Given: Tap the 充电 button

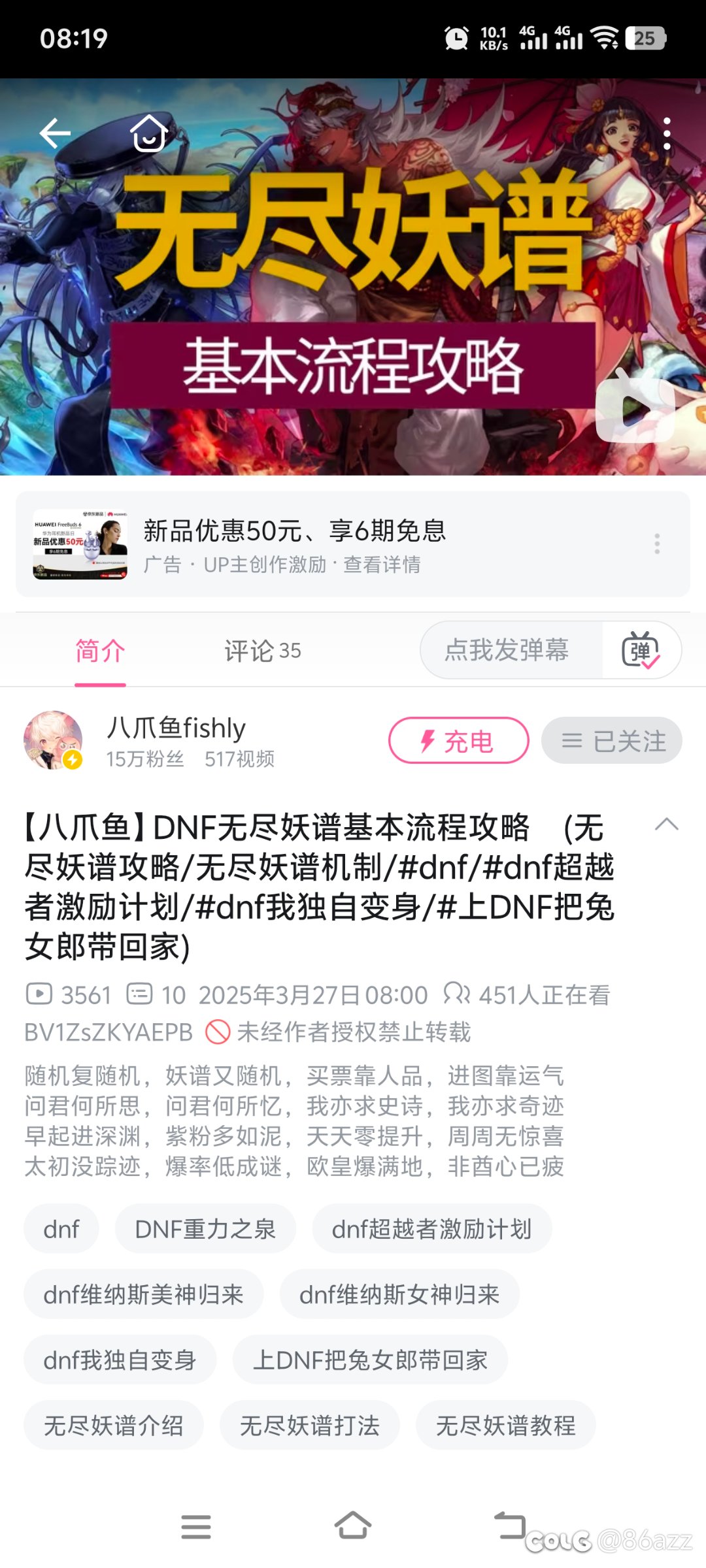Looking at the screenshot, I should click(x=459, y=740).
